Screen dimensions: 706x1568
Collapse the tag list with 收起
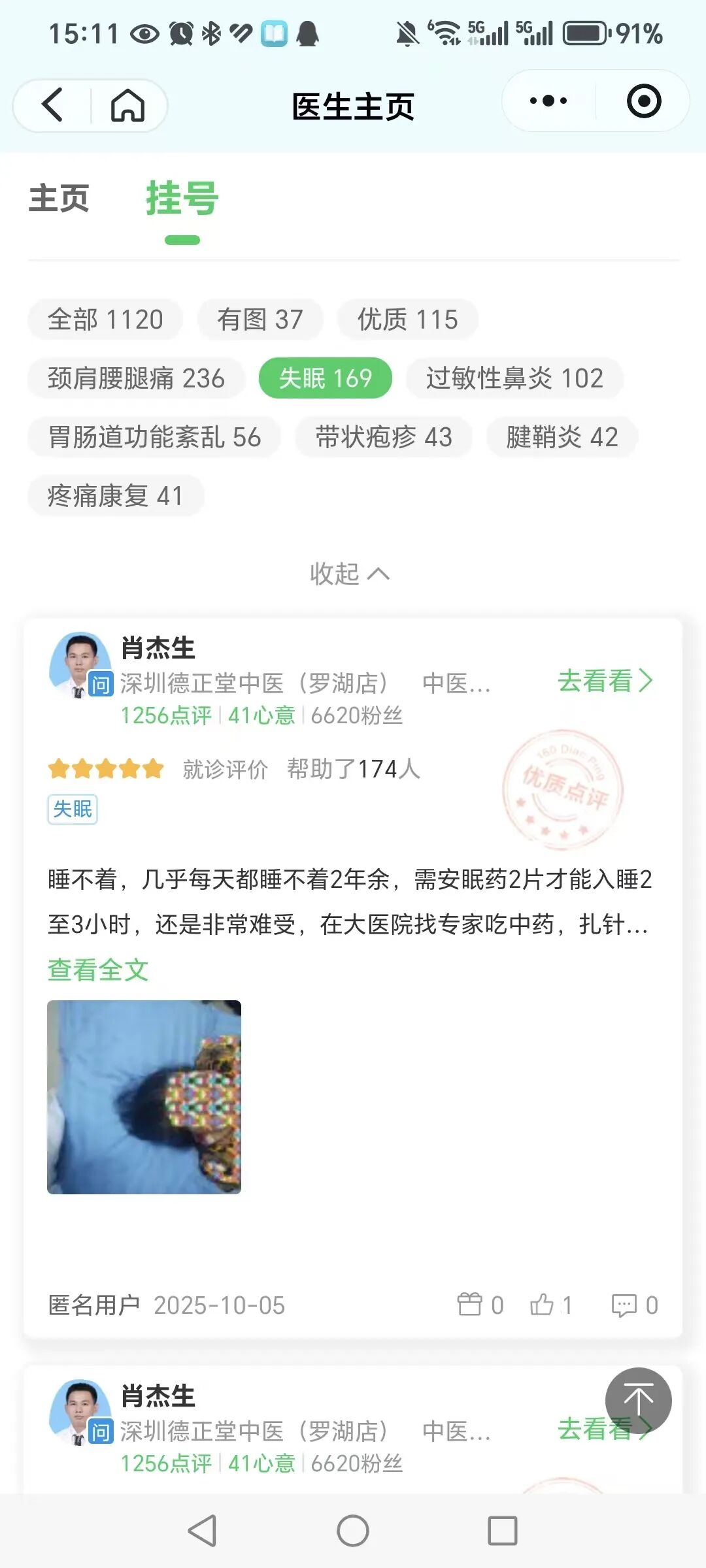pos(350,574)
